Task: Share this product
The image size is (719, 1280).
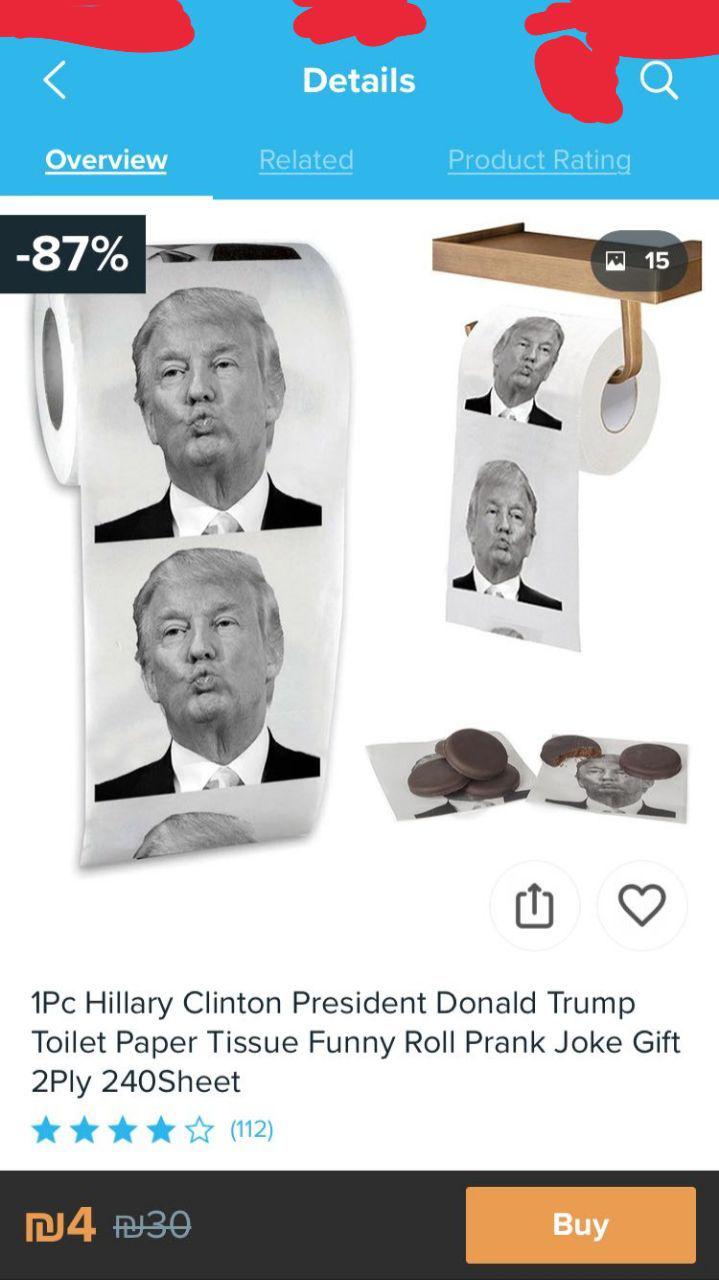Action: [x=534, y=905]
